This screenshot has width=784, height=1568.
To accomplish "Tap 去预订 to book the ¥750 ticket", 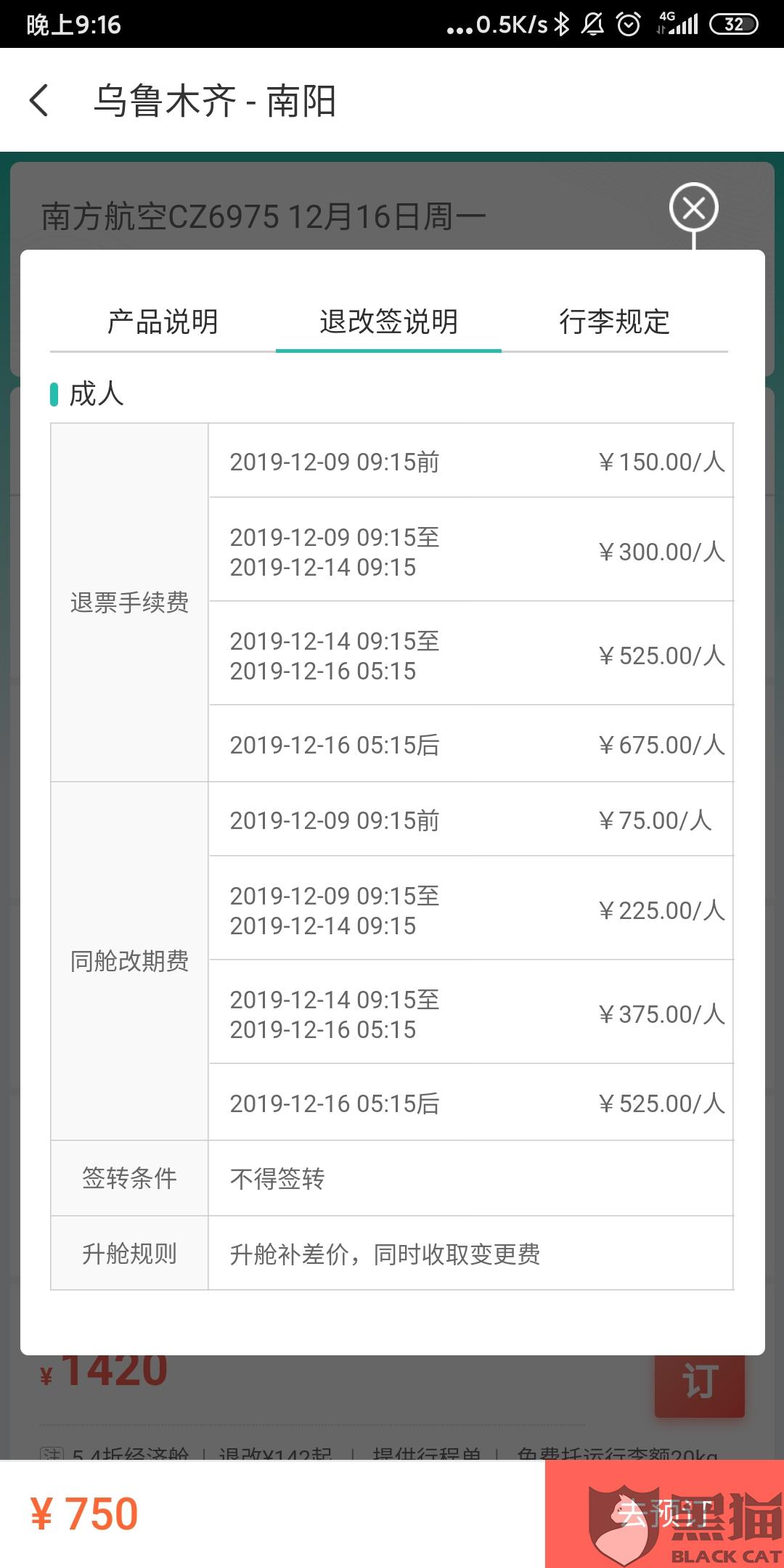I will [x=663, y=1514].
